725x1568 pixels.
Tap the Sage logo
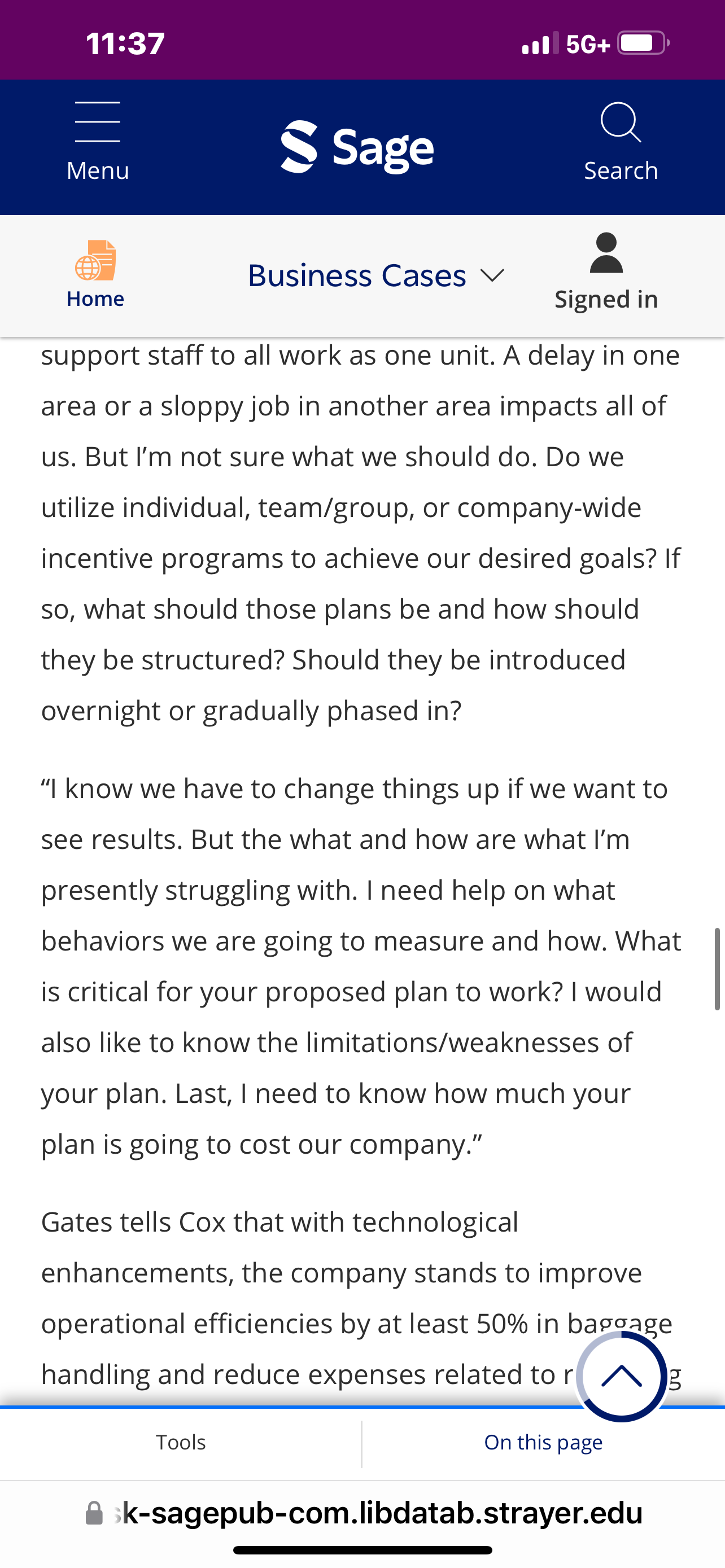tap(357, 147)
